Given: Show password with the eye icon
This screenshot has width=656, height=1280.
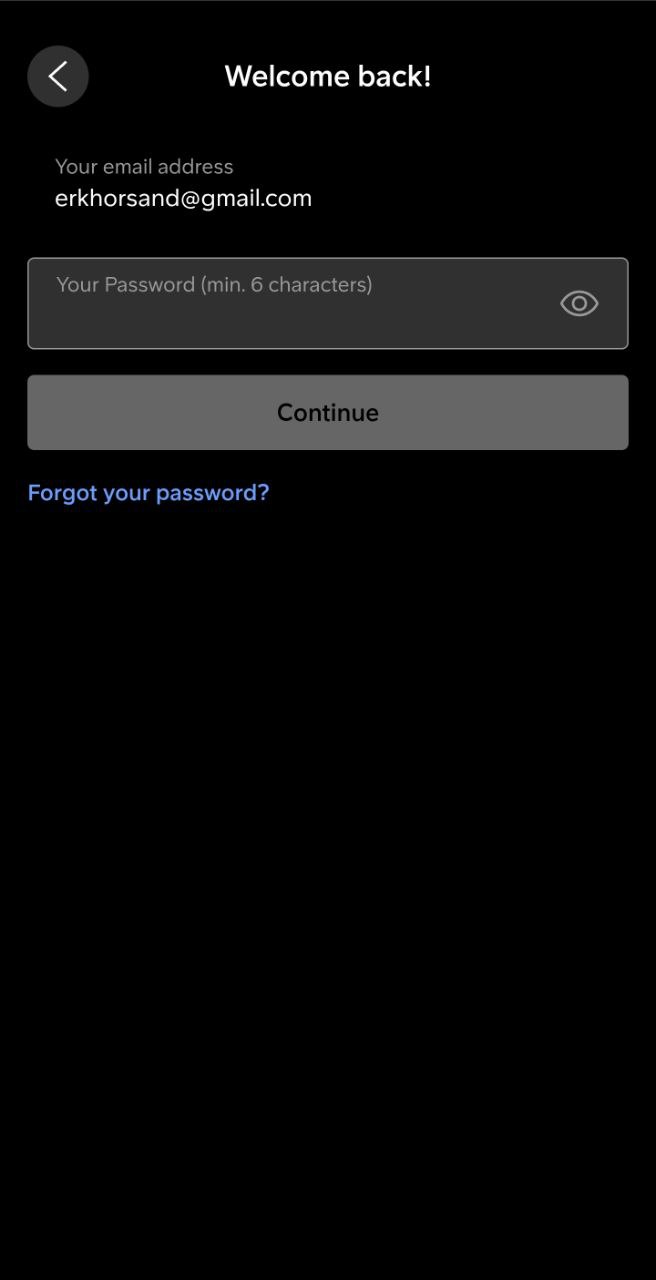Looking at the screenshot, I should coord(579,303).
